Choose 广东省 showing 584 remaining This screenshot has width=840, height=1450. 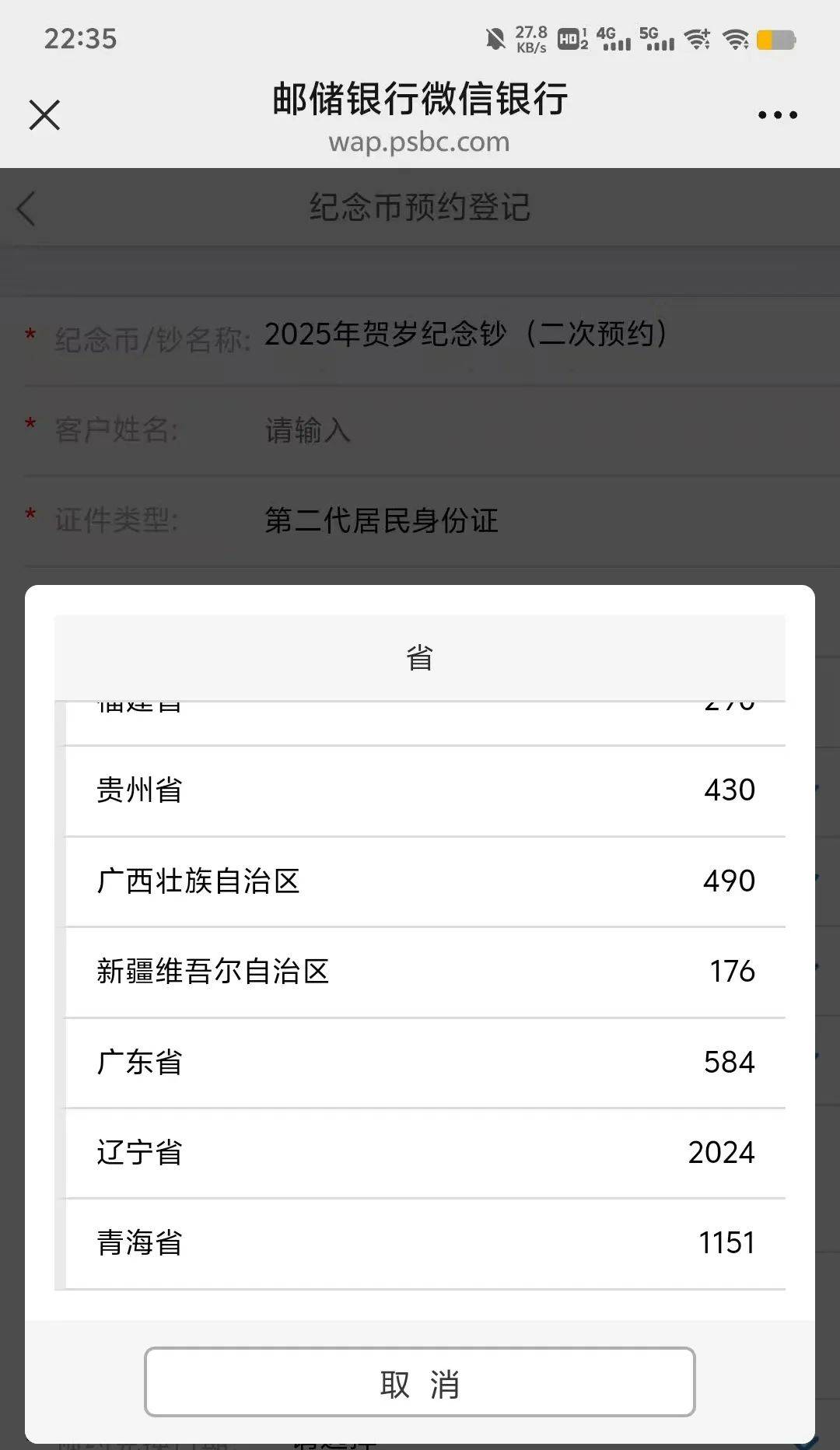coord(419,1063)
